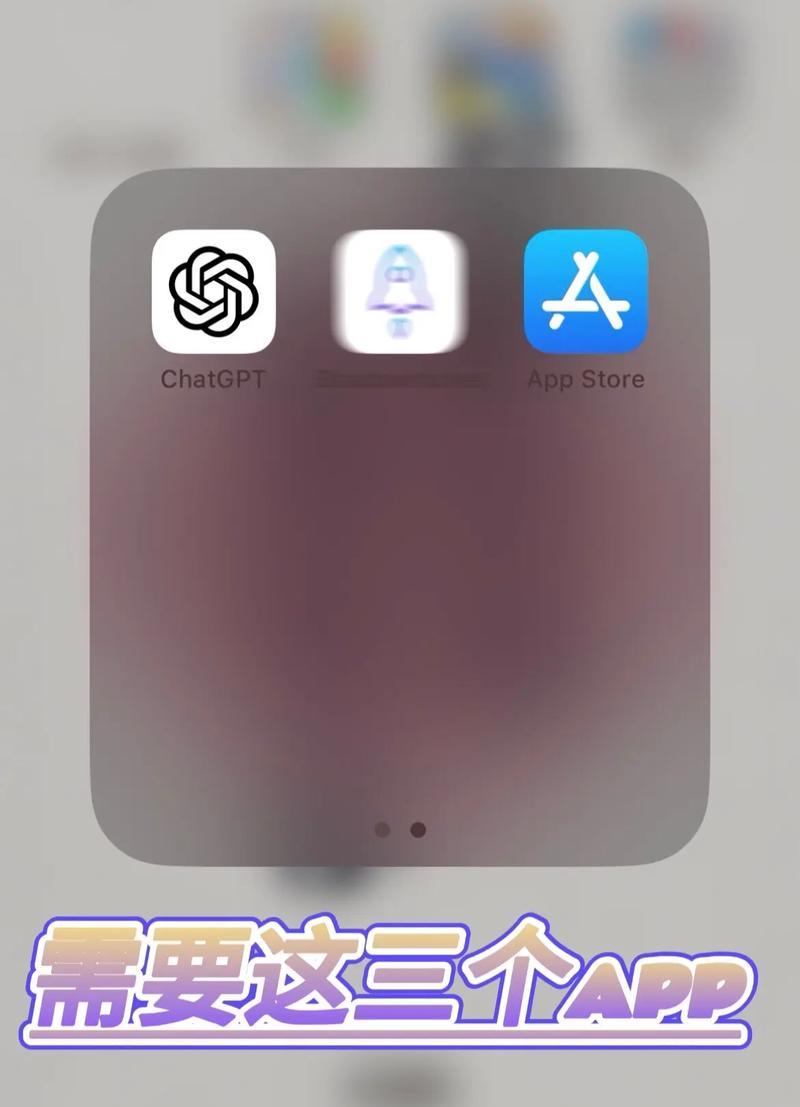Open the blurred bell-icon app
Viewport: 800px width, 1107px height.
pyautogui.click(x=400, y=291)
